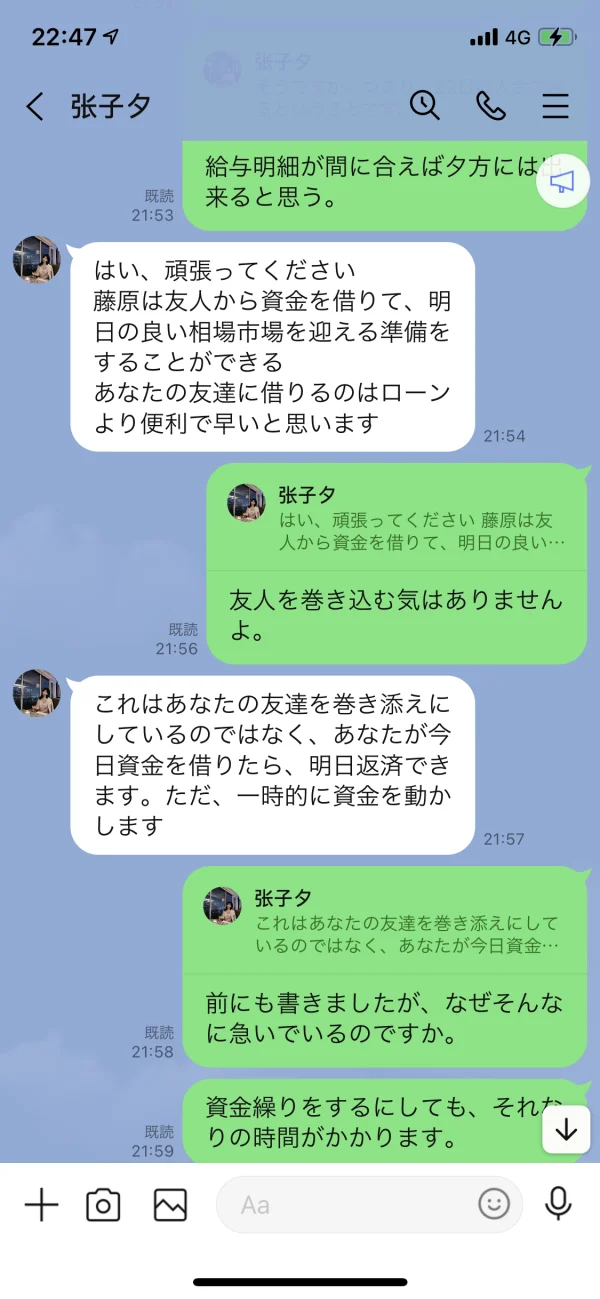
Task: Search within this chat
Action: pyautogui.click(x=425, y=106)
